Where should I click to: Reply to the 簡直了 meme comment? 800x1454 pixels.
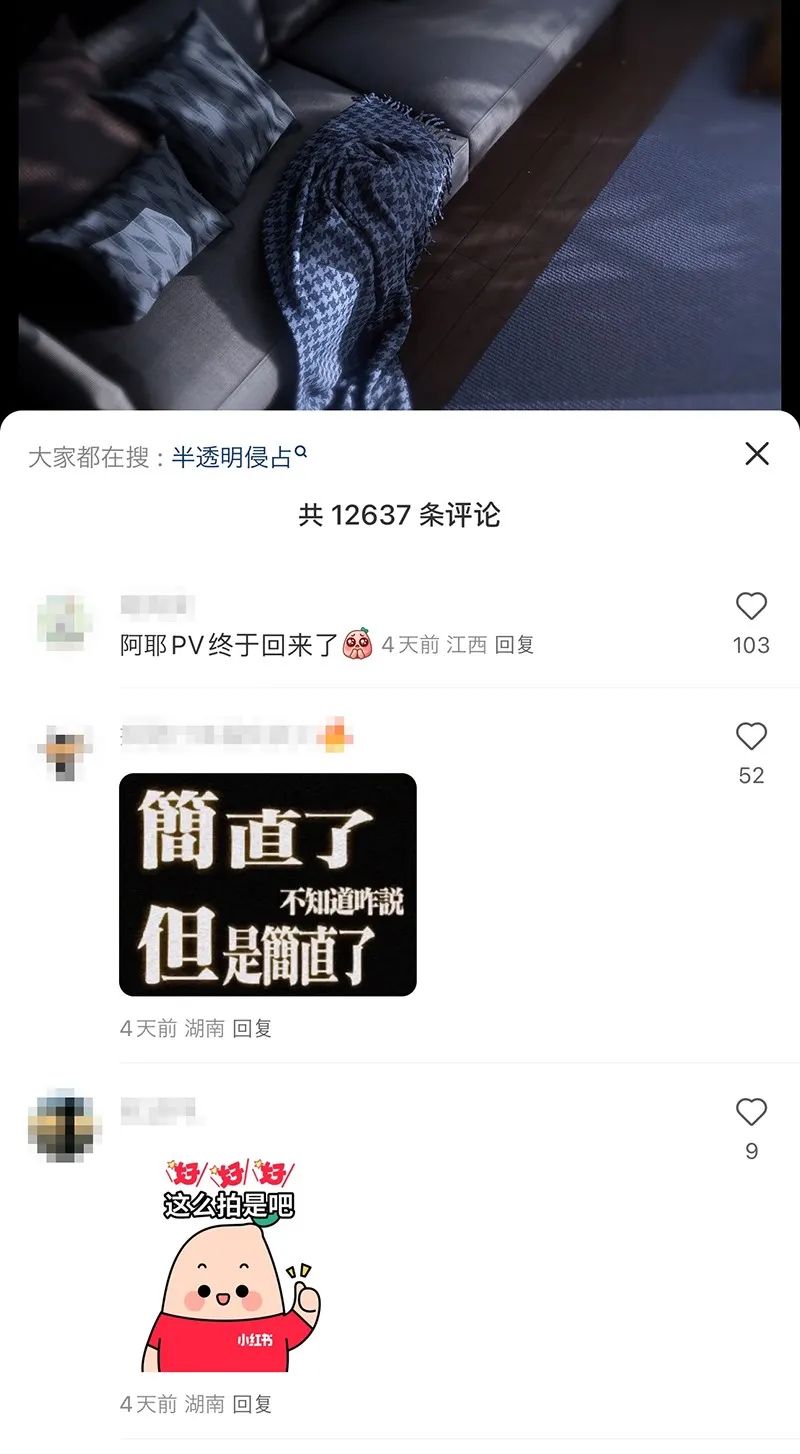pyautogui.click(x=252, y=1028)
